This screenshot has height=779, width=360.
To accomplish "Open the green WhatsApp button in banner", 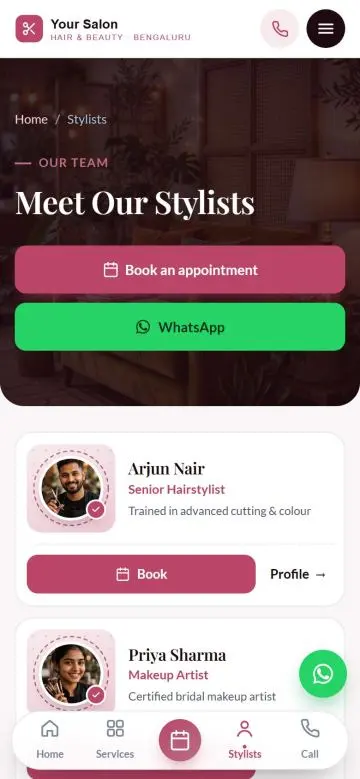I will 180,327.
